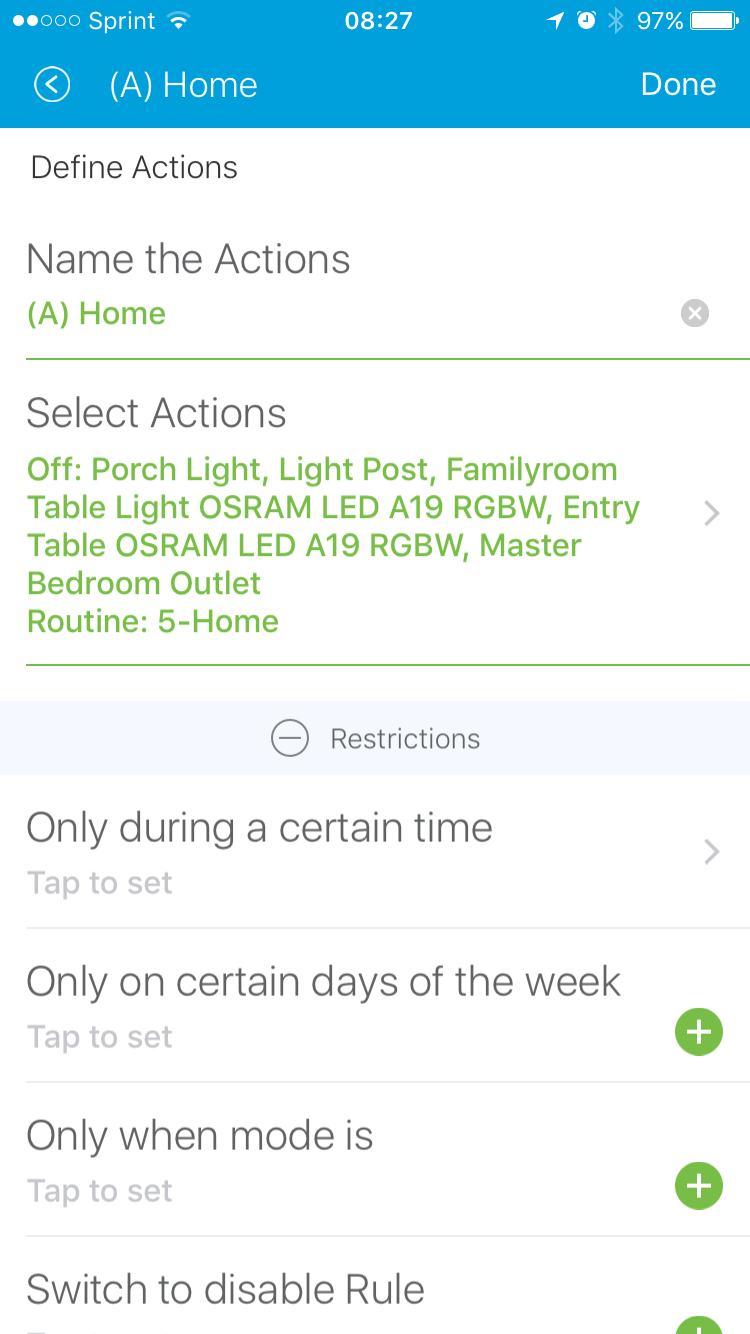Add certain days of the week restriction
This screenshot has width=750, height=1334.
pos(698,1032)
